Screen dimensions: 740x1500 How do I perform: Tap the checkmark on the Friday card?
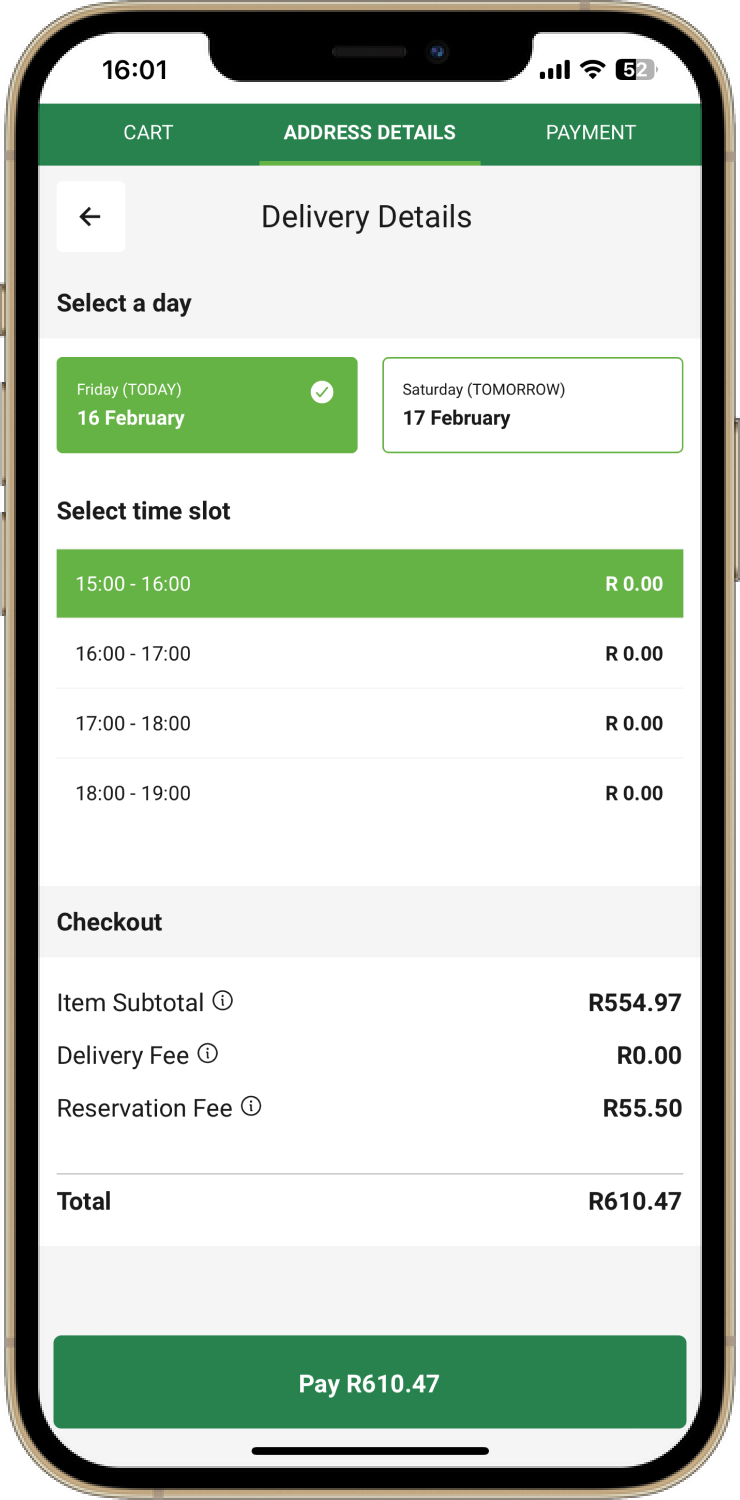322,392
